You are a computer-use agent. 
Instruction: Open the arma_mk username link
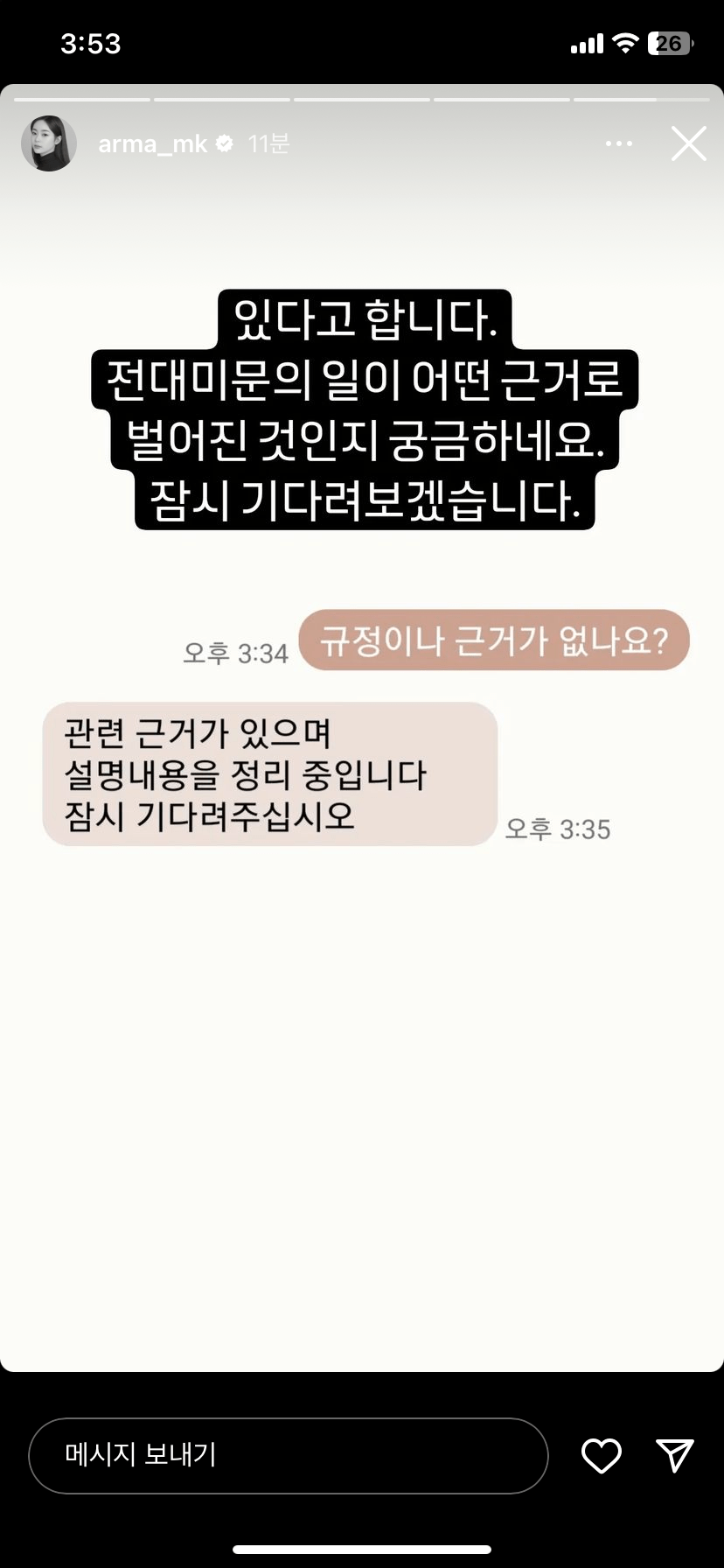tap(152, 143)
